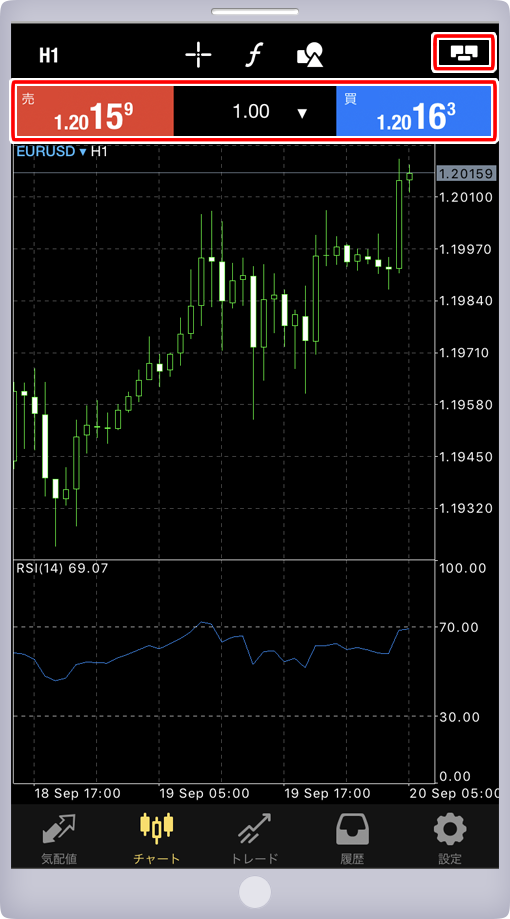Open the indicators (f) menu
510x919 pixels.
coord(254,55)
